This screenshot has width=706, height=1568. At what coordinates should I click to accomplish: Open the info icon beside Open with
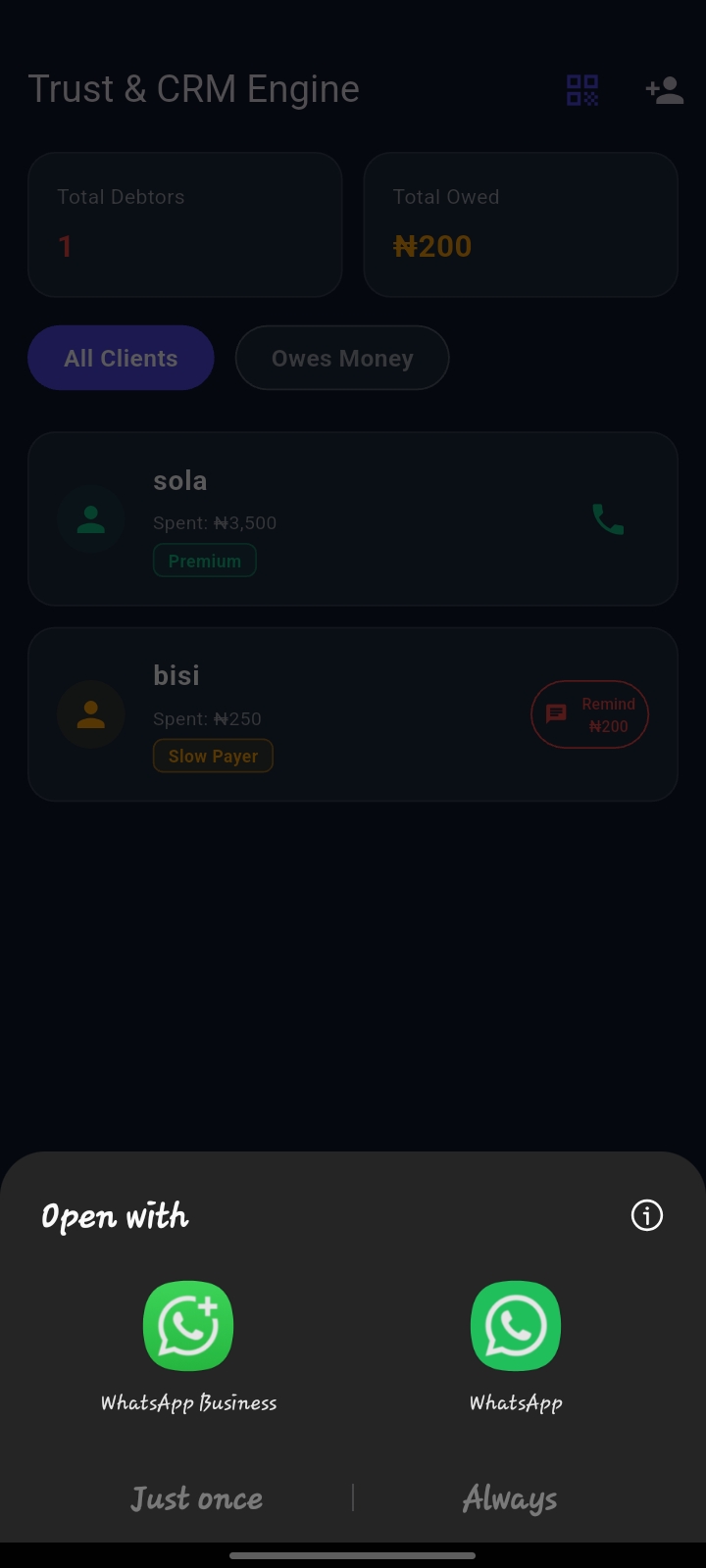tap(647, 1215)
